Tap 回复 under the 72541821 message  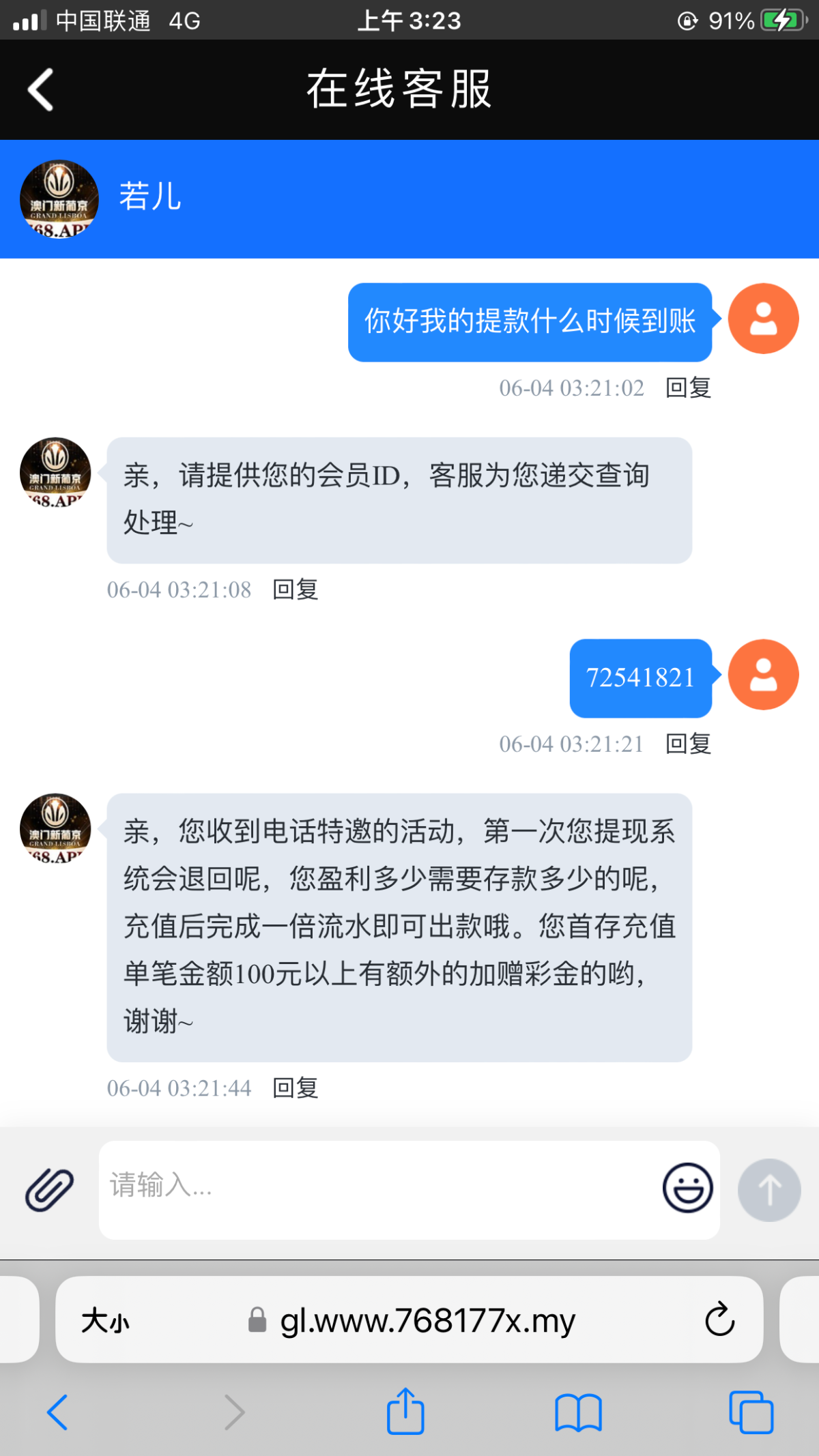688,744
